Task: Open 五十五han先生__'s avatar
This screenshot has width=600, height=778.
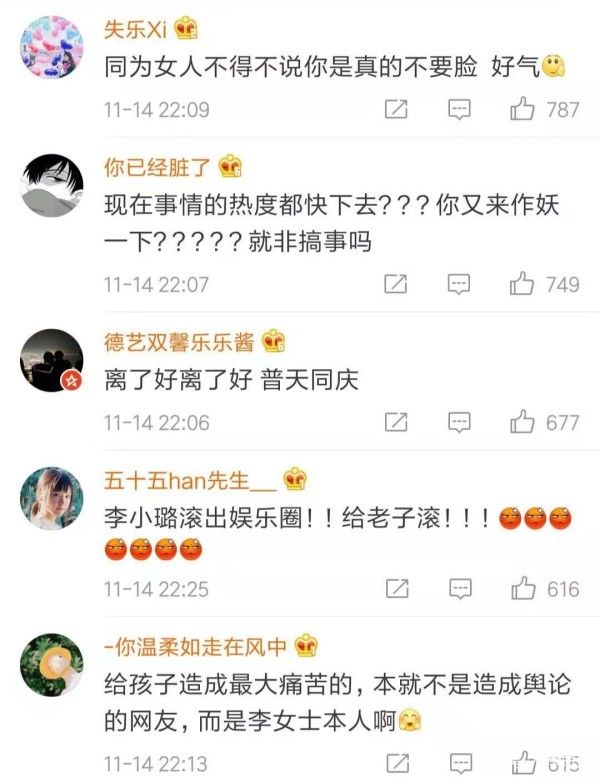Action: [52, 498]
